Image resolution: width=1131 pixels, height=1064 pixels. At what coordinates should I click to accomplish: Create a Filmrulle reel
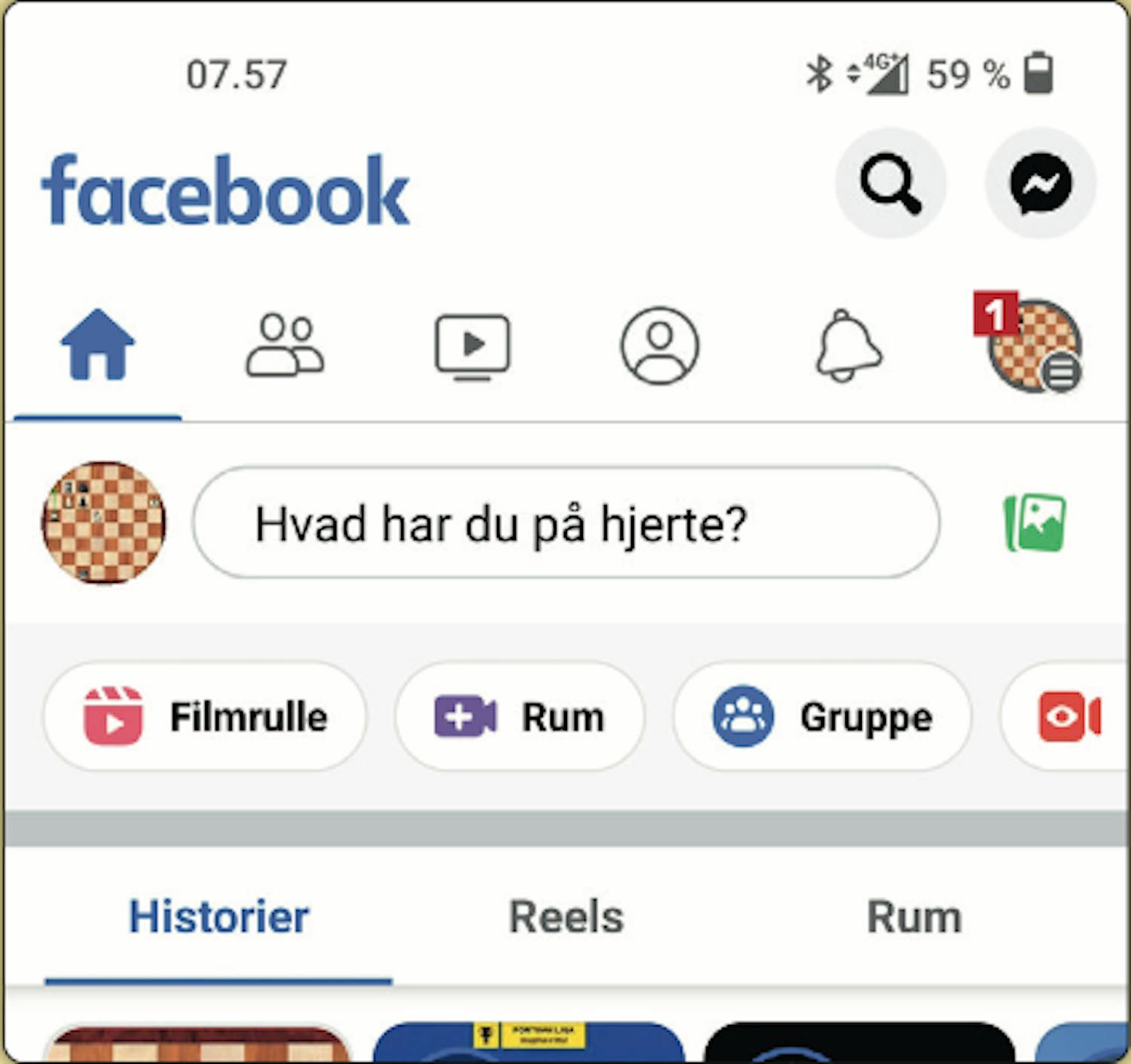pyautogui.click(x=205, y=716)
